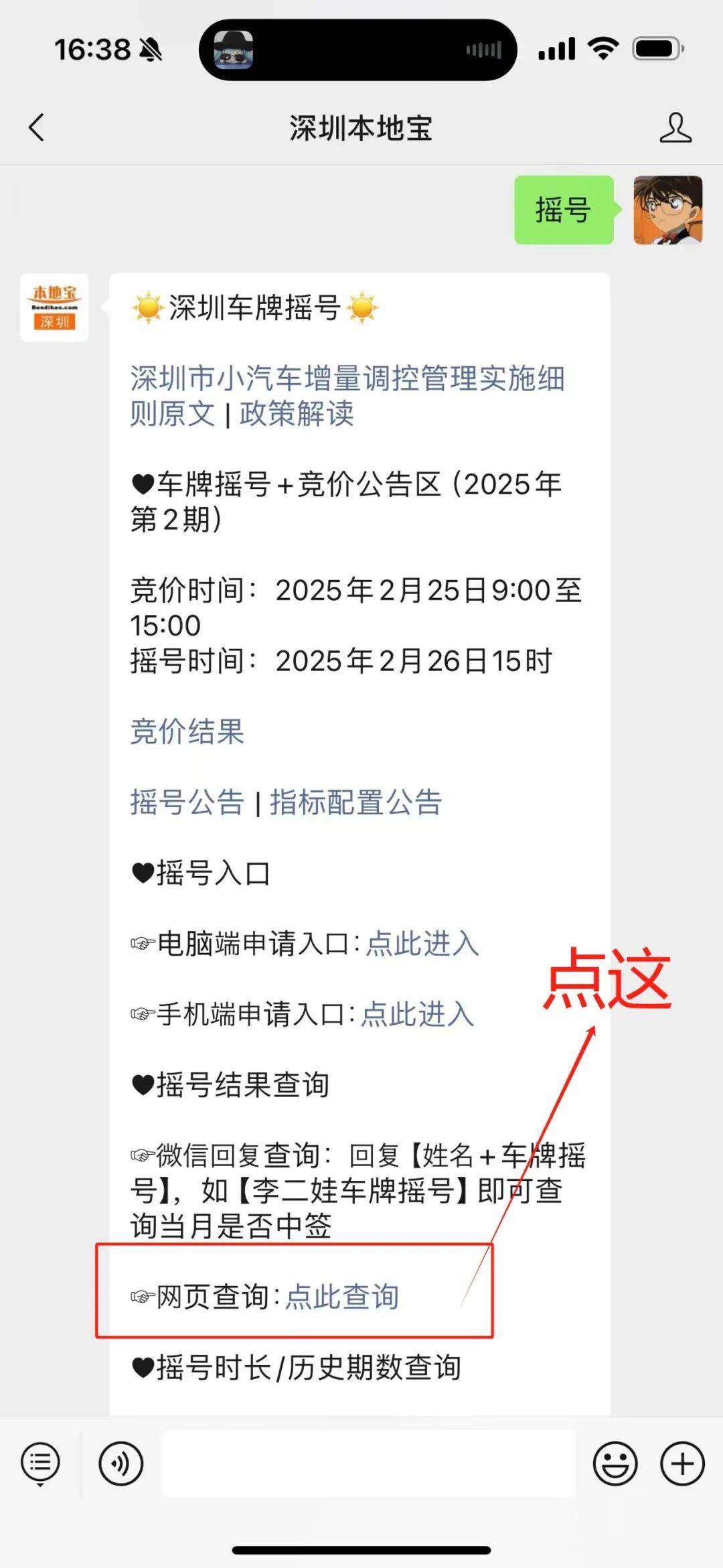The image size is (723, 1568).
Task: Open the official account menu icon
Action: tap(40, 1464)
